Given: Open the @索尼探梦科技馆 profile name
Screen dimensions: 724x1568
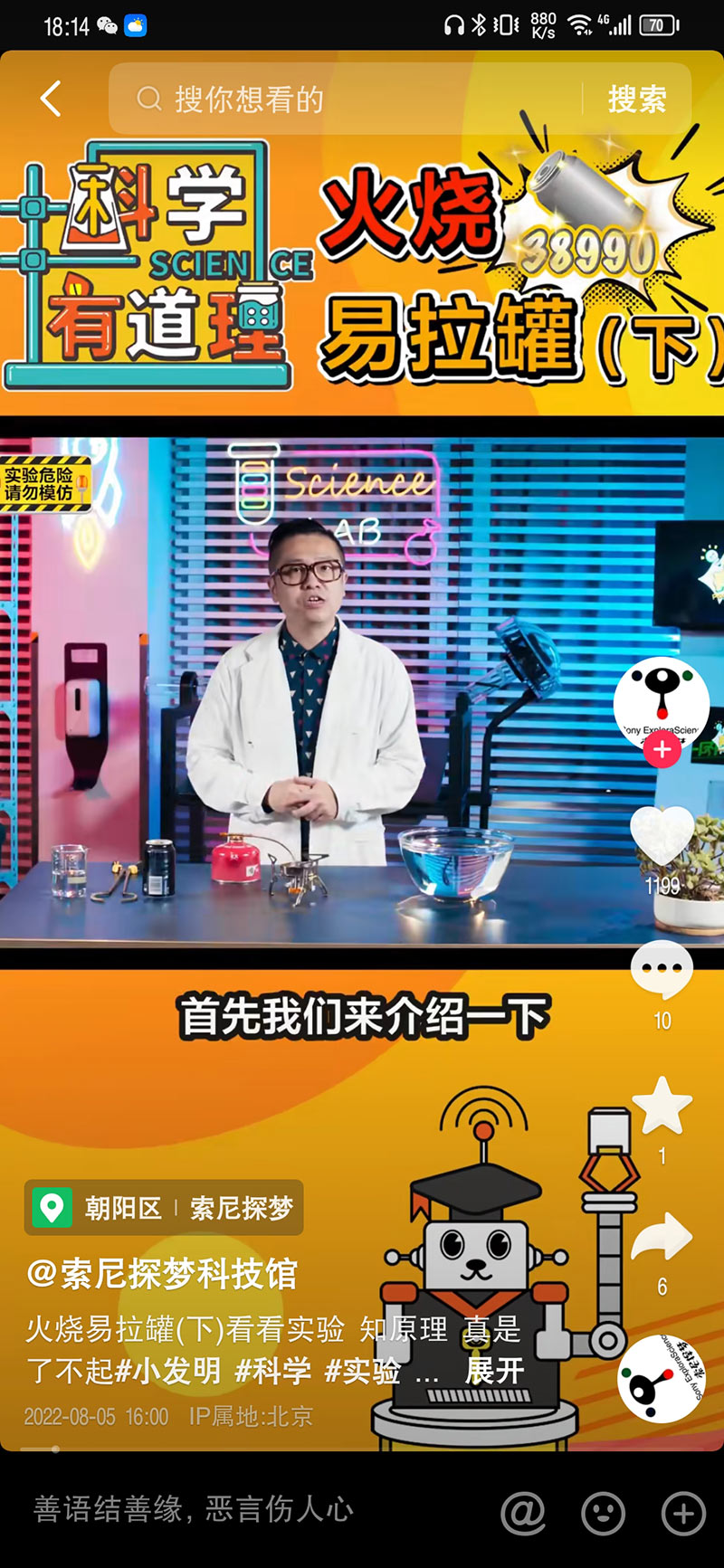Looking at the screenshot, I should pyautogui.click(x=162, y=1274).
